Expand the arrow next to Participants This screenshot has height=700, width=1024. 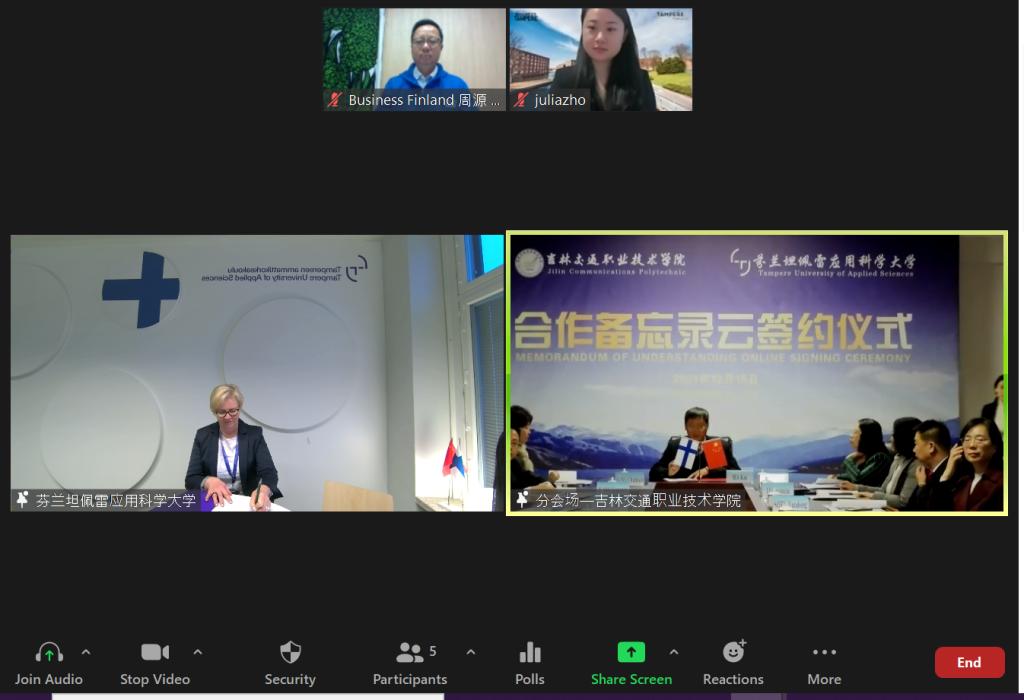point(471,652)
